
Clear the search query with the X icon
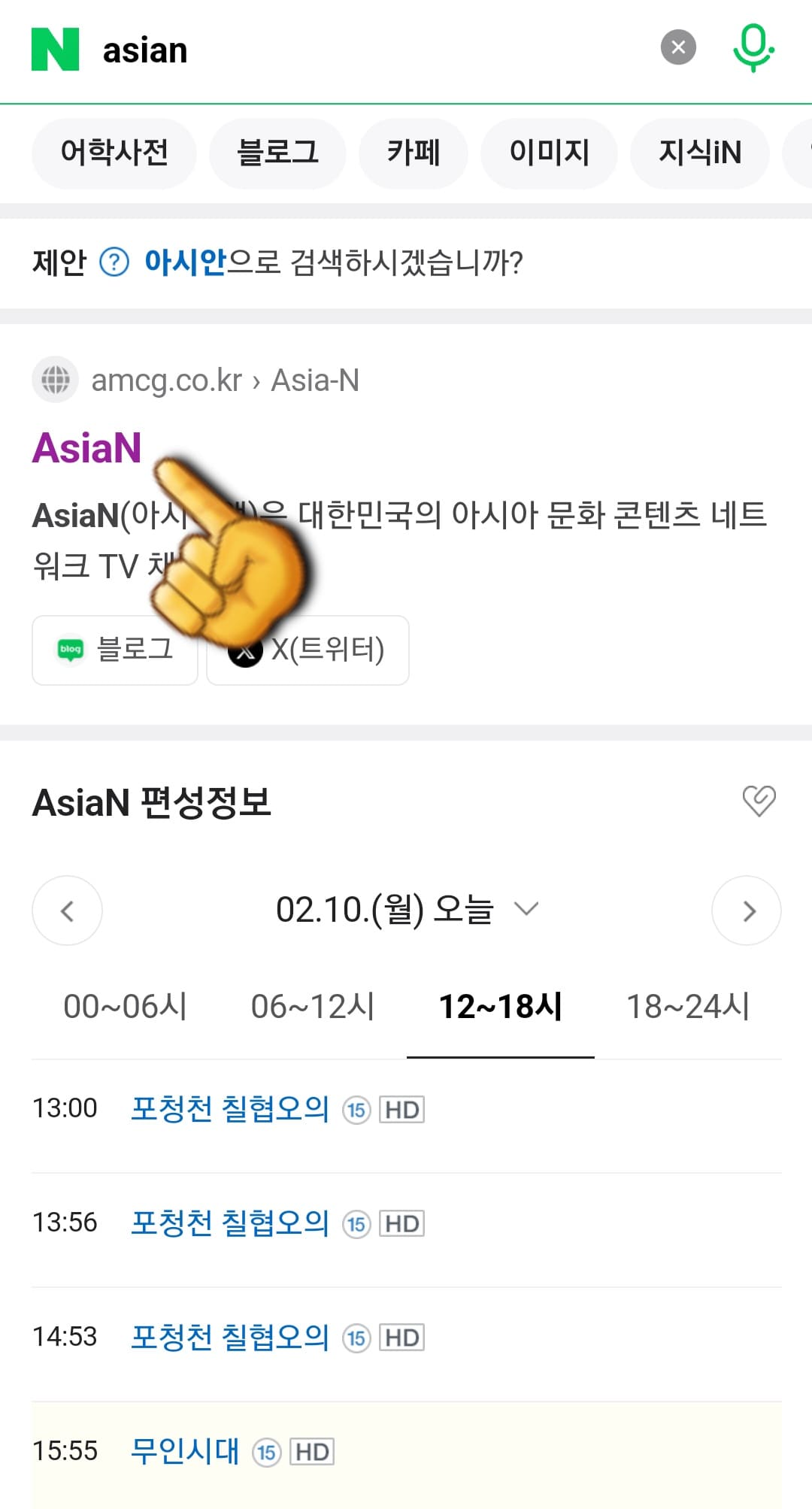coord(678,47)
